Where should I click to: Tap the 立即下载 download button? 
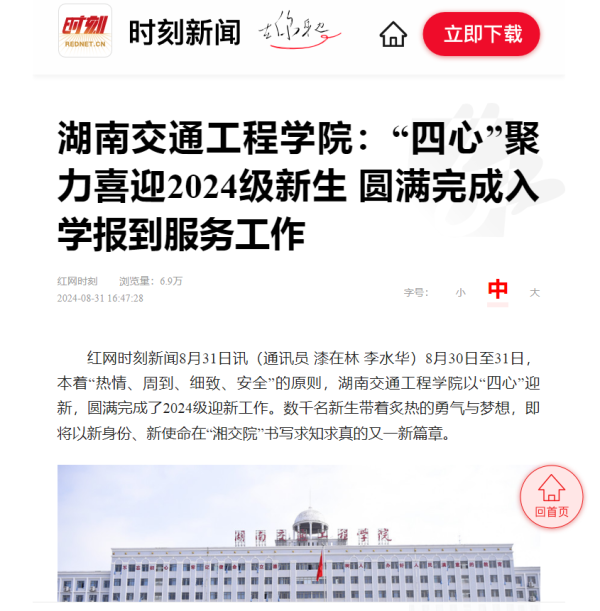pos(482,34)
